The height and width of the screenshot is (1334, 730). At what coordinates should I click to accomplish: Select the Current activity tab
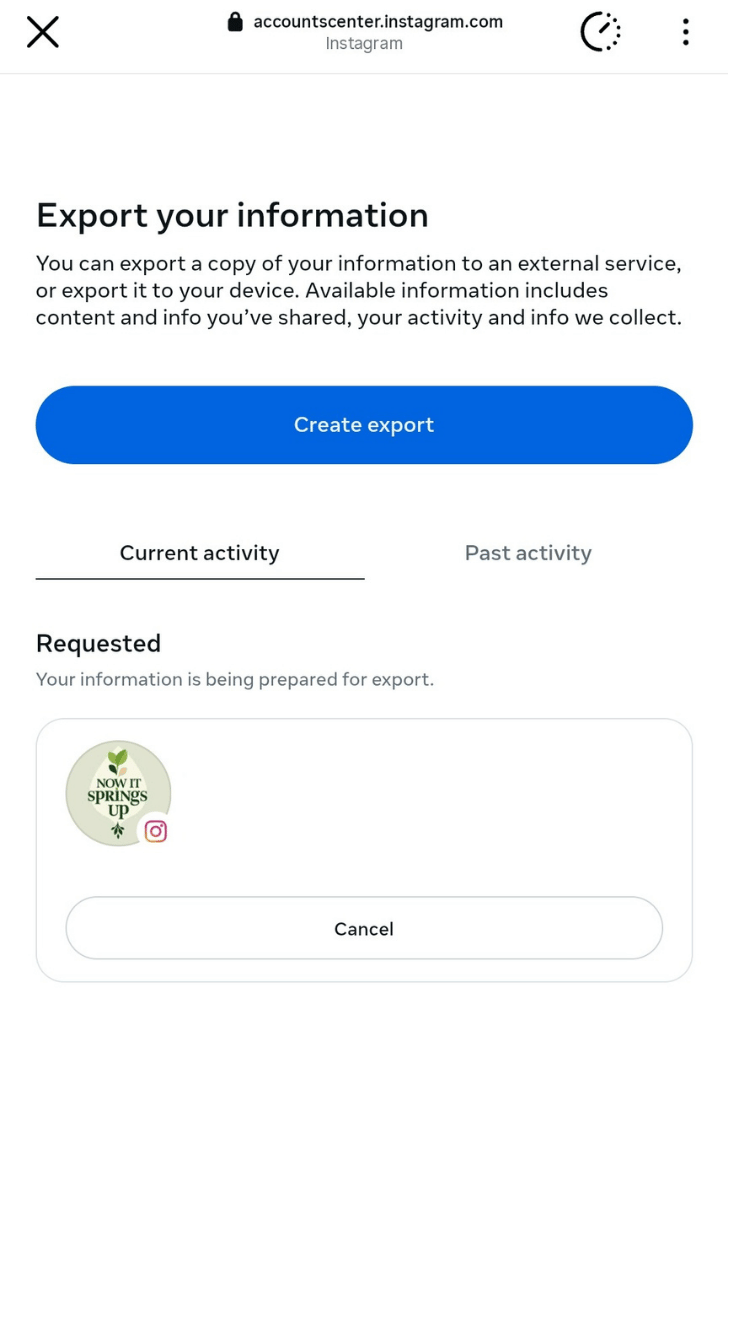coord(200,553)
